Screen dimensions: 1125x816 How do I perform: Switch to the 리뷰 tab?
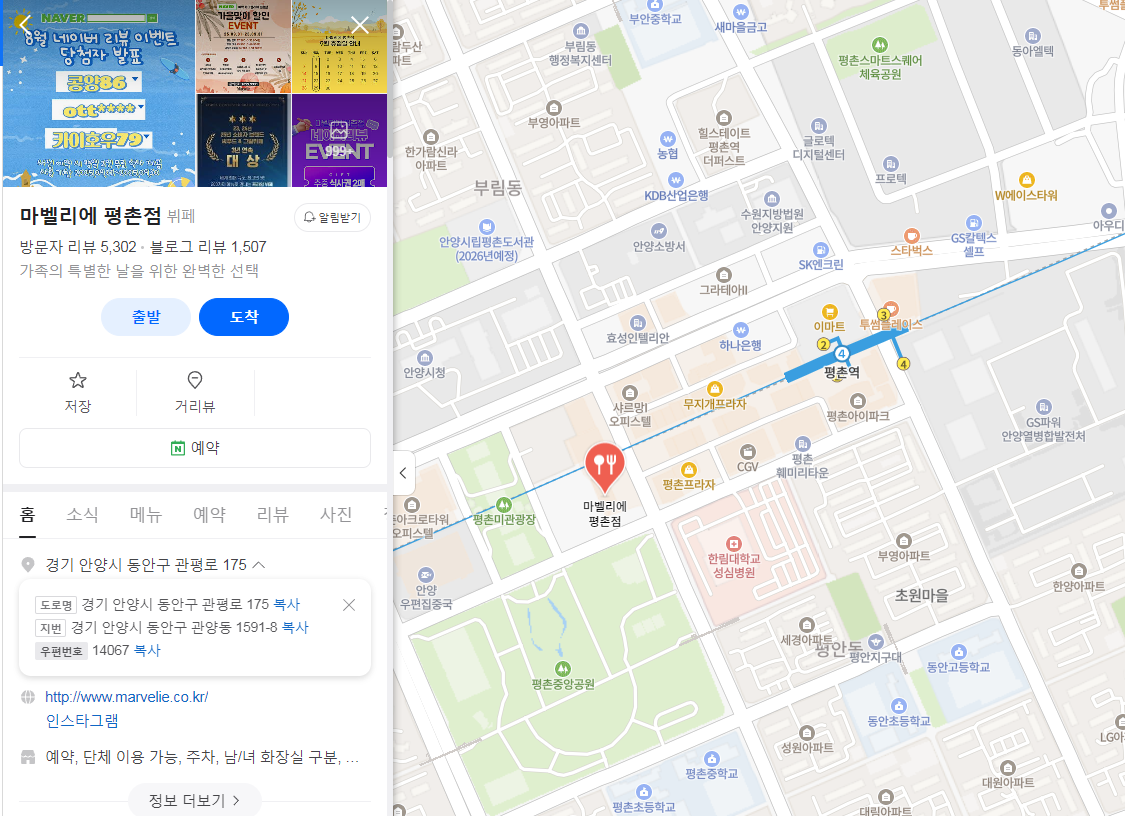point(273,515)
